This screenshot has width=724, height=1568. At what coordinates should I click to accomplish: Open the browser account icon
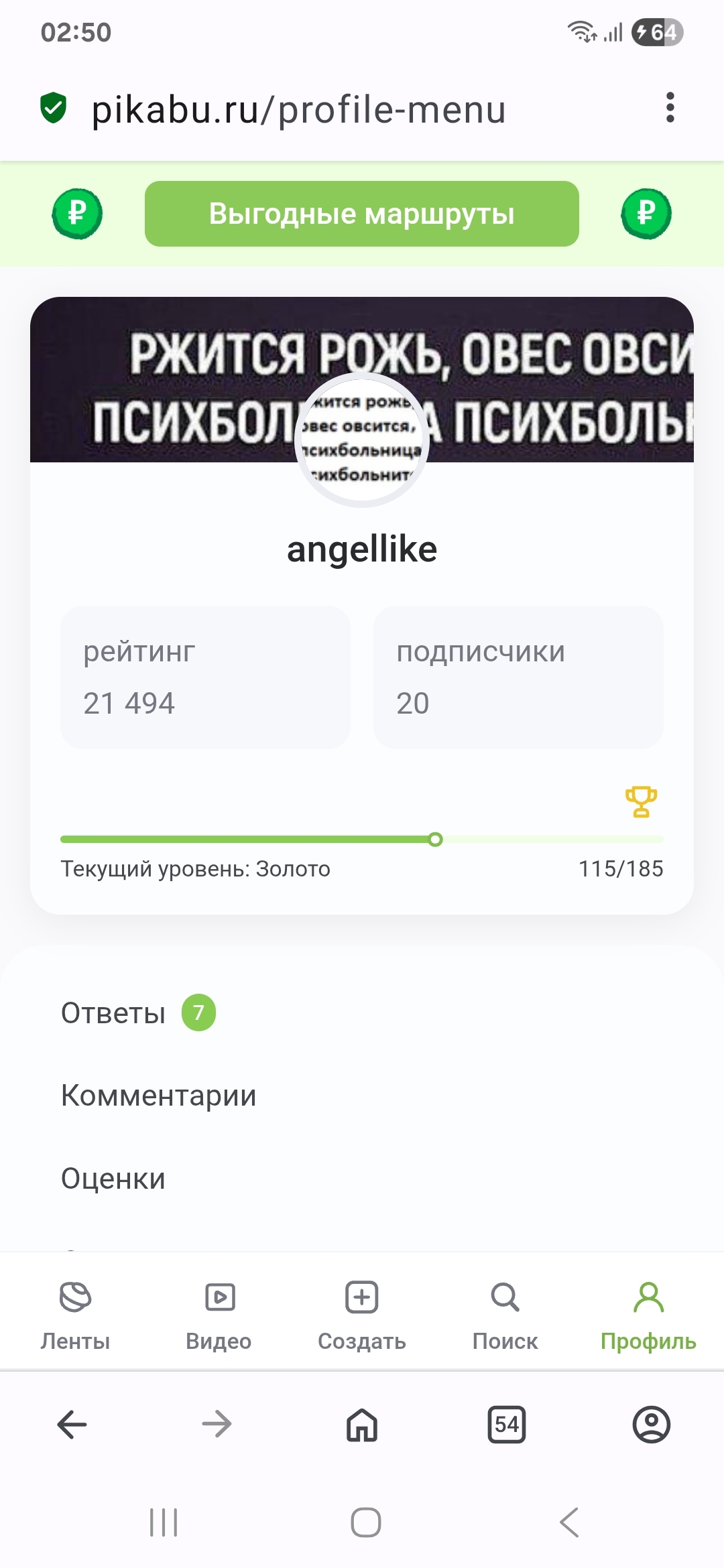pyautogui.click(x=651, y=1424)
